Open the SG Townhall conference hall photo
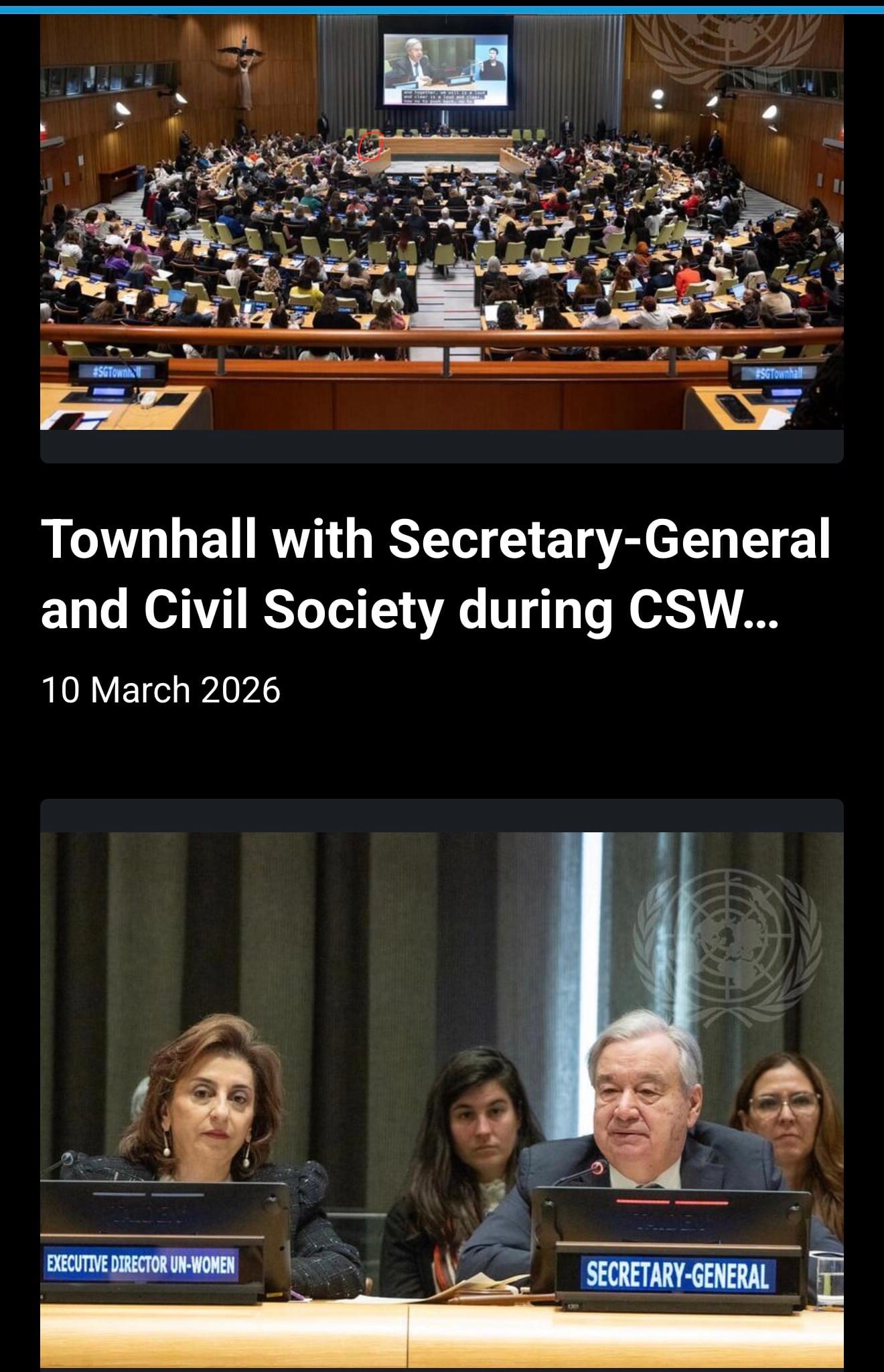Screen dimensions: 884x1372 click(x=441, y=221)
